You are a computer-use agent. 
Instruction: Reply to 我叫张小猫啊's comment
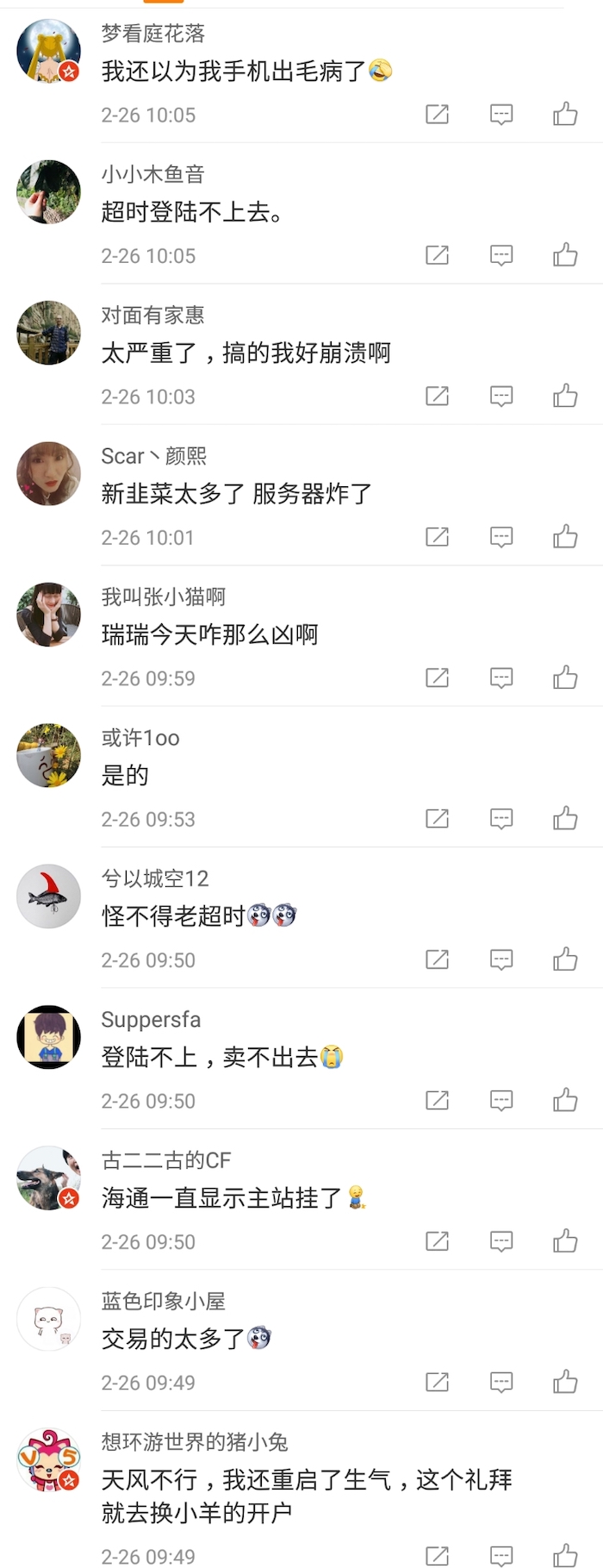[x=501, y=678]
